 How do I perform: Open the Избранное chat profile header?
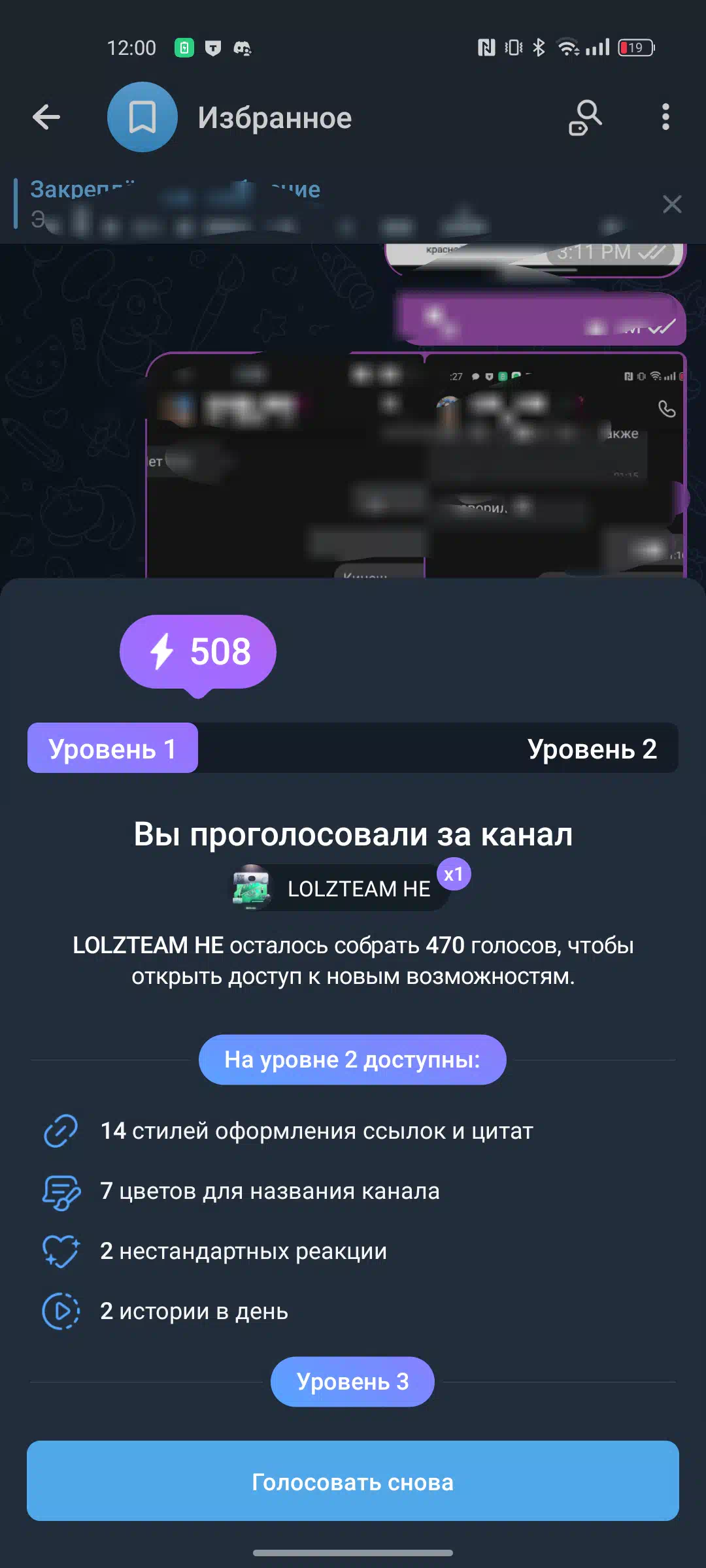click(x=275, y=118)
